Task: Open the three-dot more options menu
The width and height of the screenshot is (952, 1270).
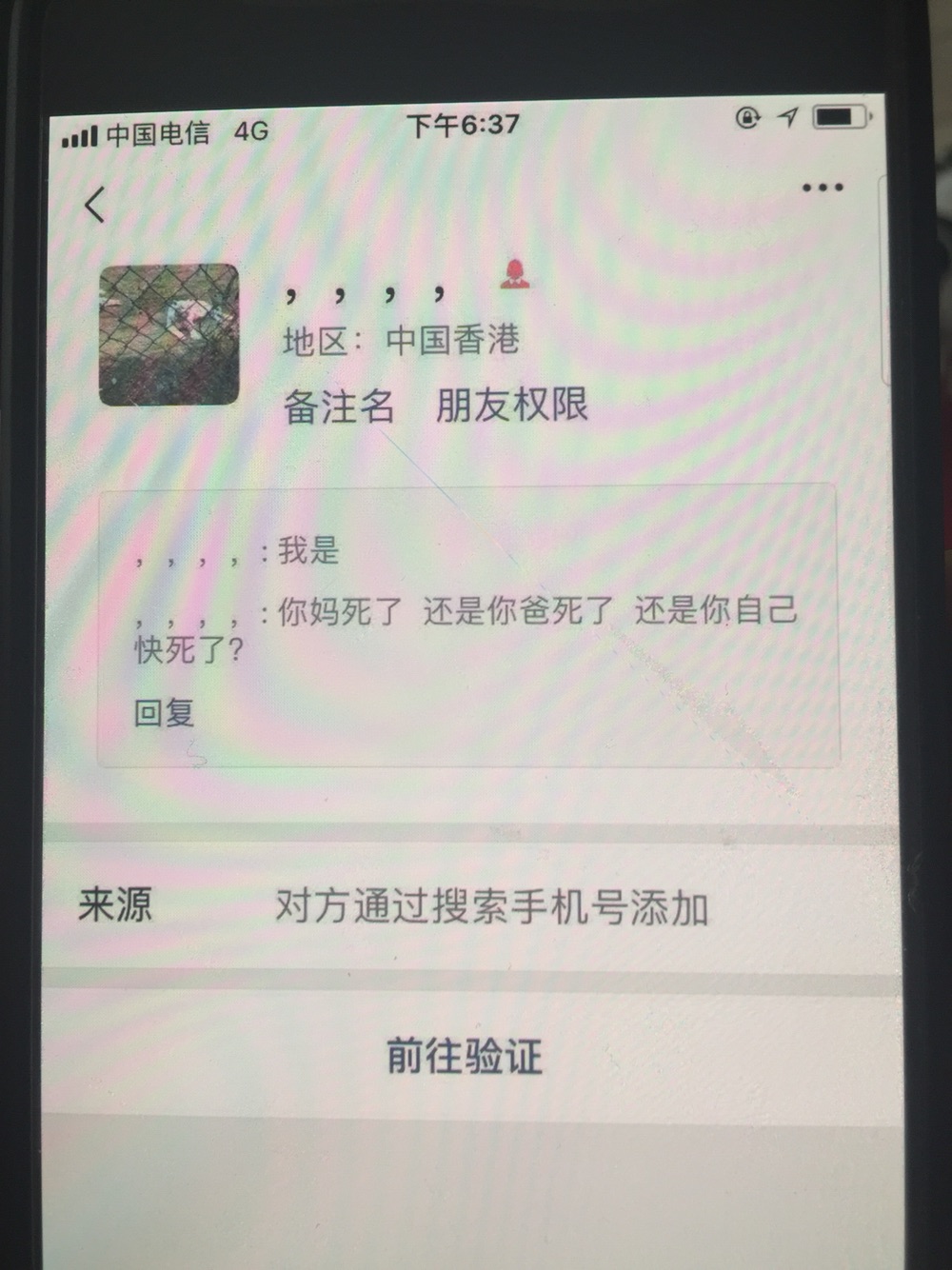Action: (823, 188)
